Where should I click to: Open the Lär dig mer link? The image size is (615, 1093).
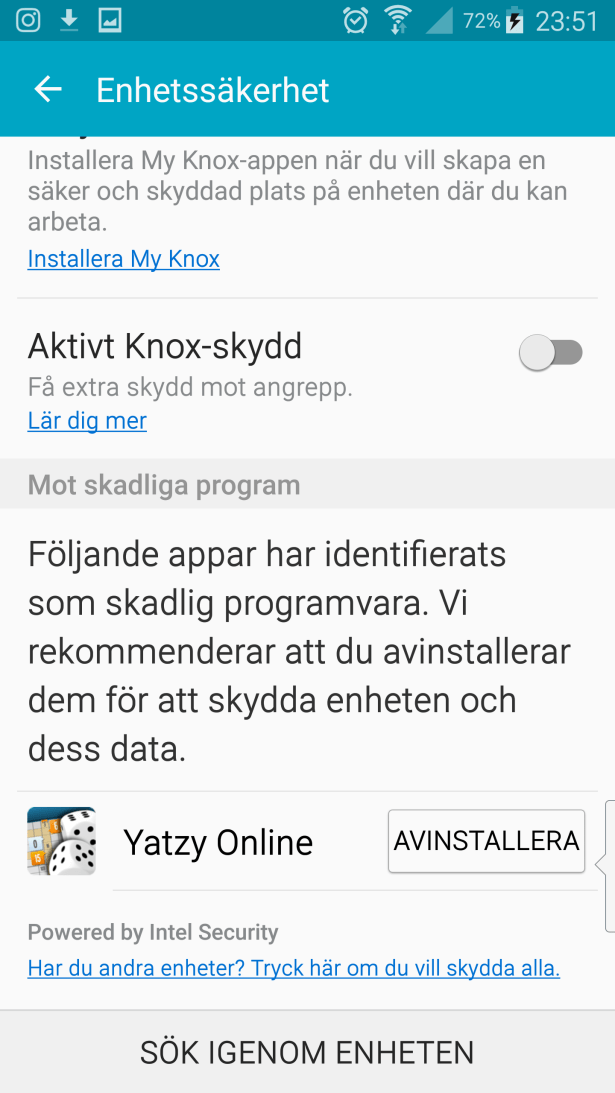click(x=87, y=421)
